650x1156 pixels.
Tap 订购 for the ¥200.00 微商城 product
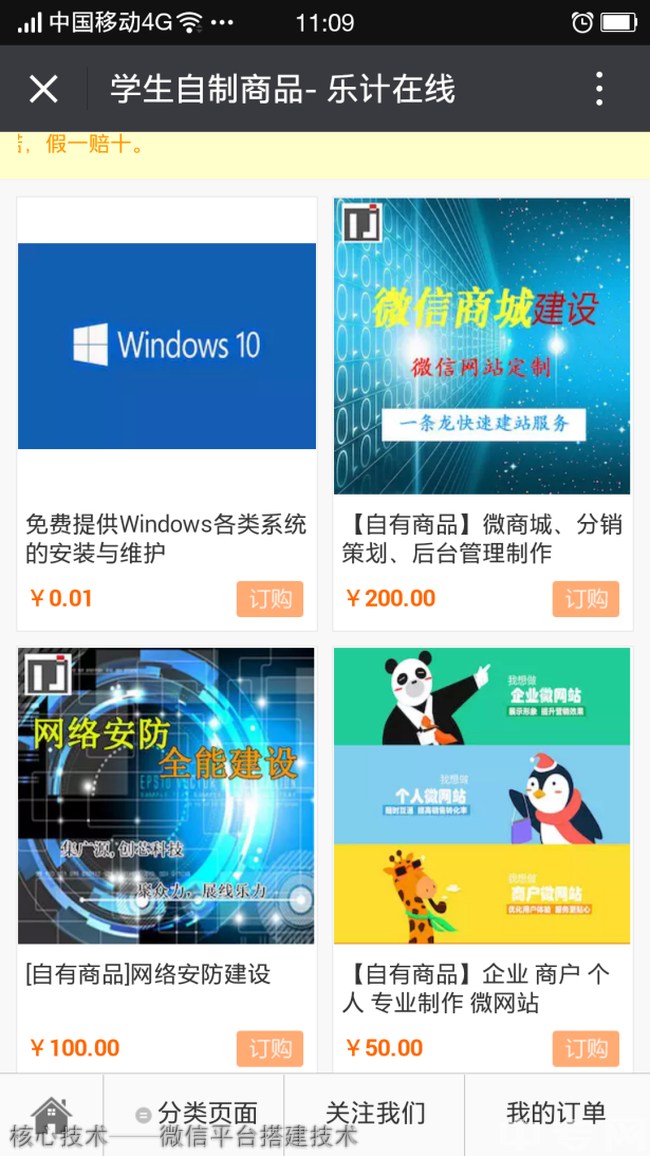pyautogui.click(x=586, y=599)
